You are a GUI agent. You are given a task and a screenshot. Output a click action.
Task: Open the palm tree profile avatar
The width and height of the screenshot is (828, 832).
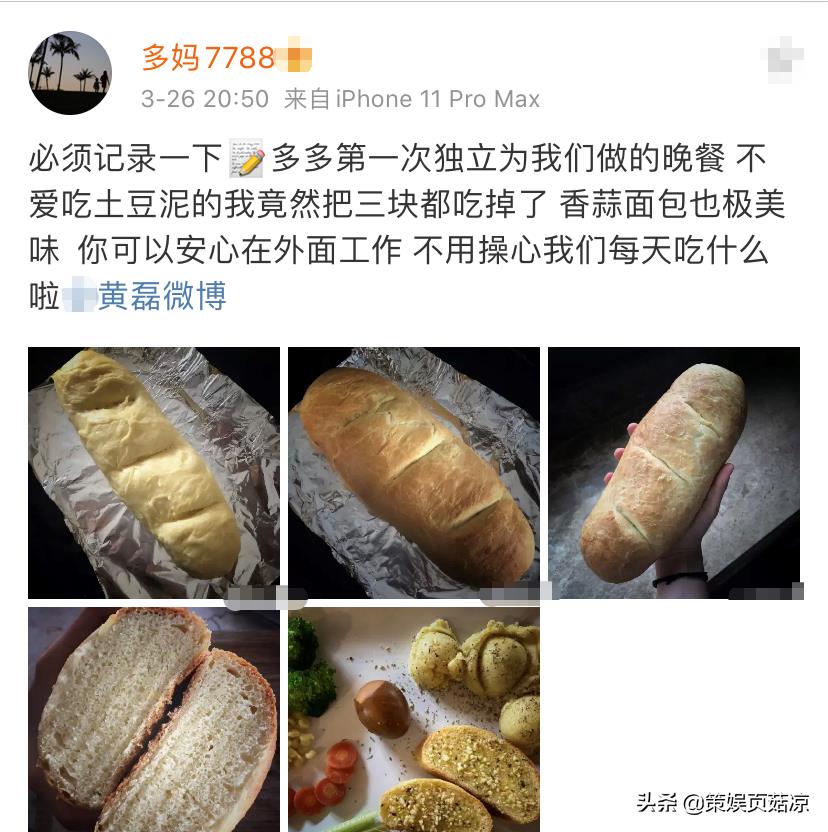click(x=70, y=72)
